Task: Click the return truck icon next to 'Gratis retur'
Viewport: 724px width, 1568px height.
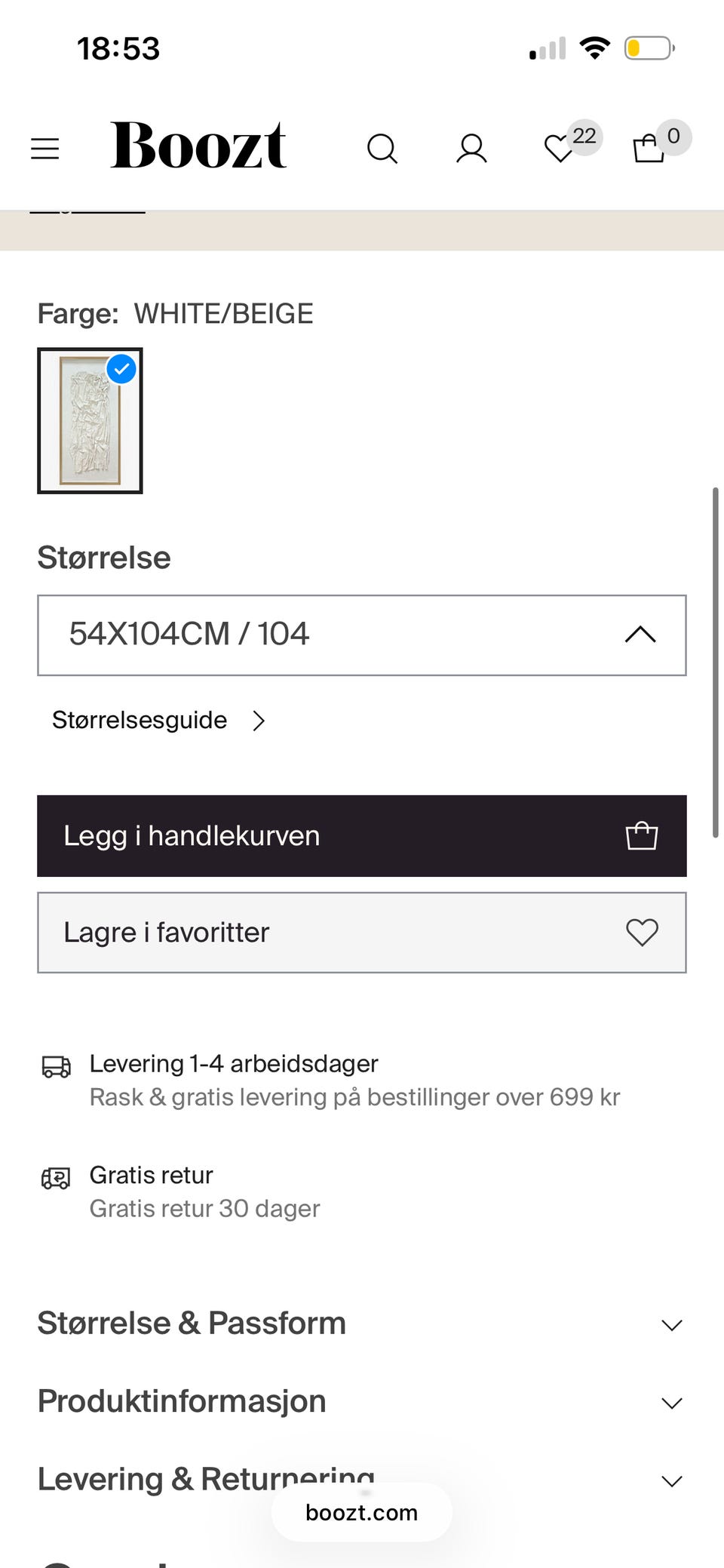Action: click(54, 1177)
